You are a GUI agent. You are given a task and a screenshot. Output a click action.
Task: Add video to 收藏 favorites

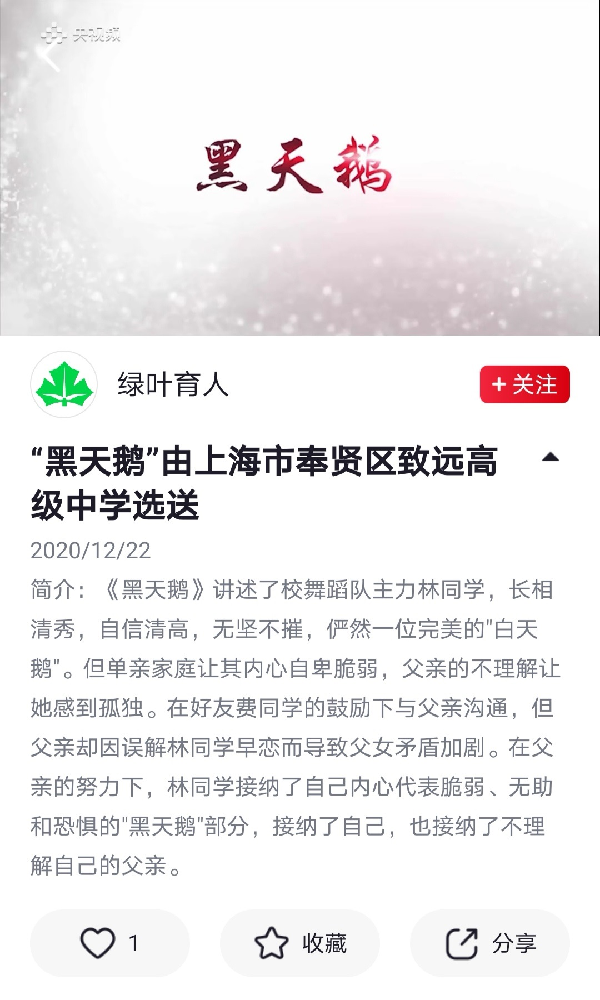[300, 942]
